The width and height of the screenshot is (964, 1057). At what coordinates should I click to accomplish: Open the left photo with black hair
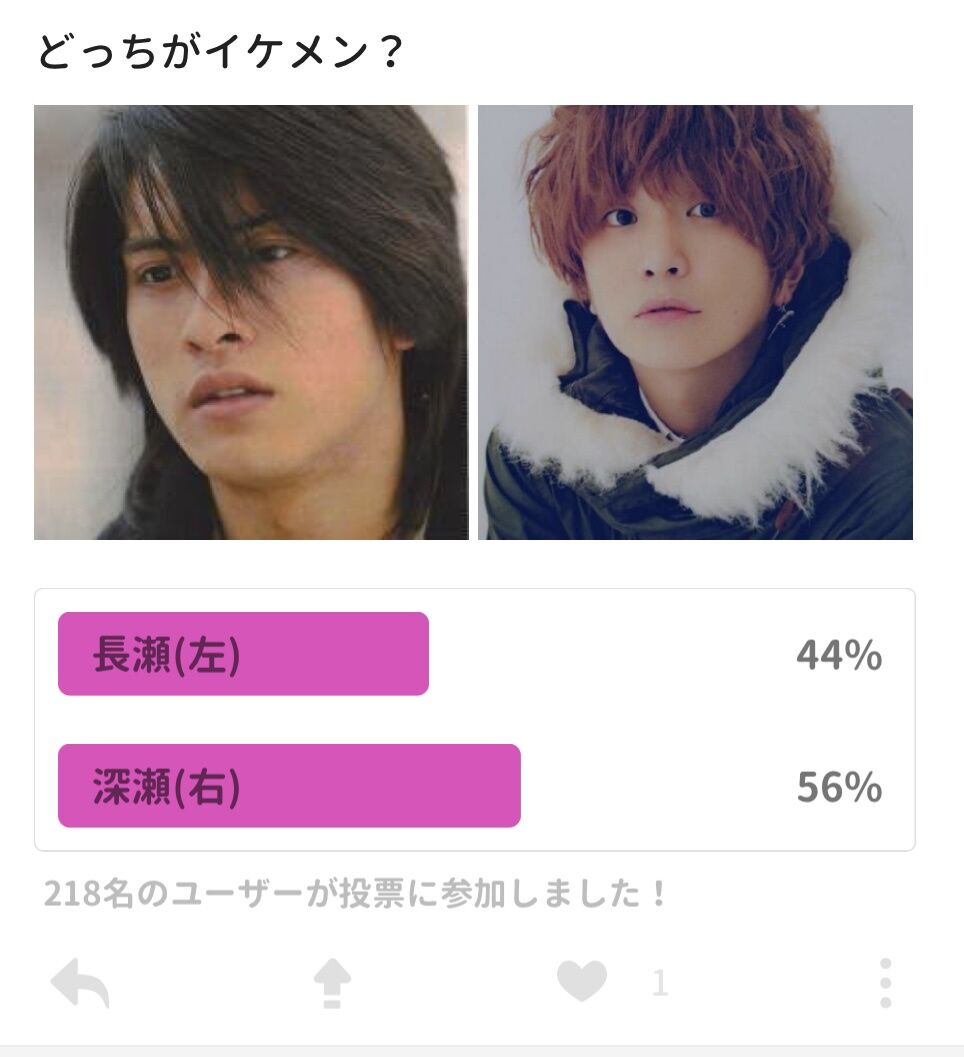tap(251, 322)
